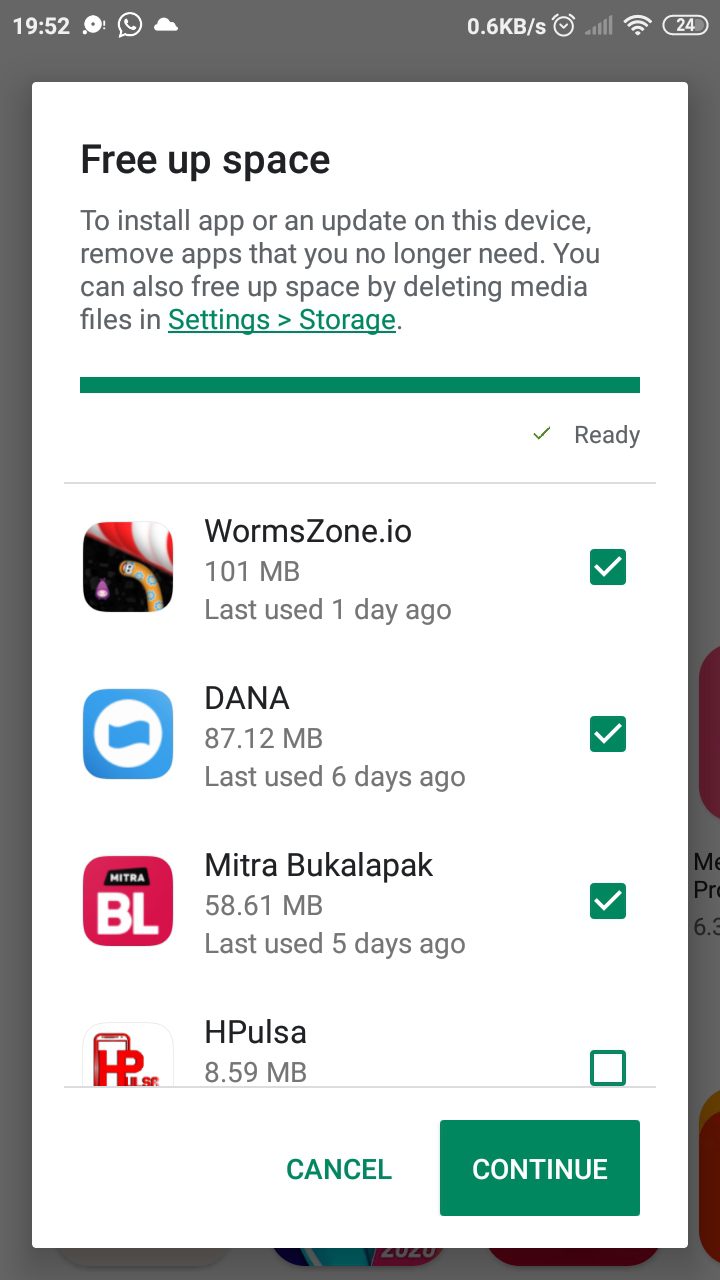Image resolution: width=720 pixels, height=1280 pixels.
Task: Tap Continue to remove selected apps
Action: 540,1169
